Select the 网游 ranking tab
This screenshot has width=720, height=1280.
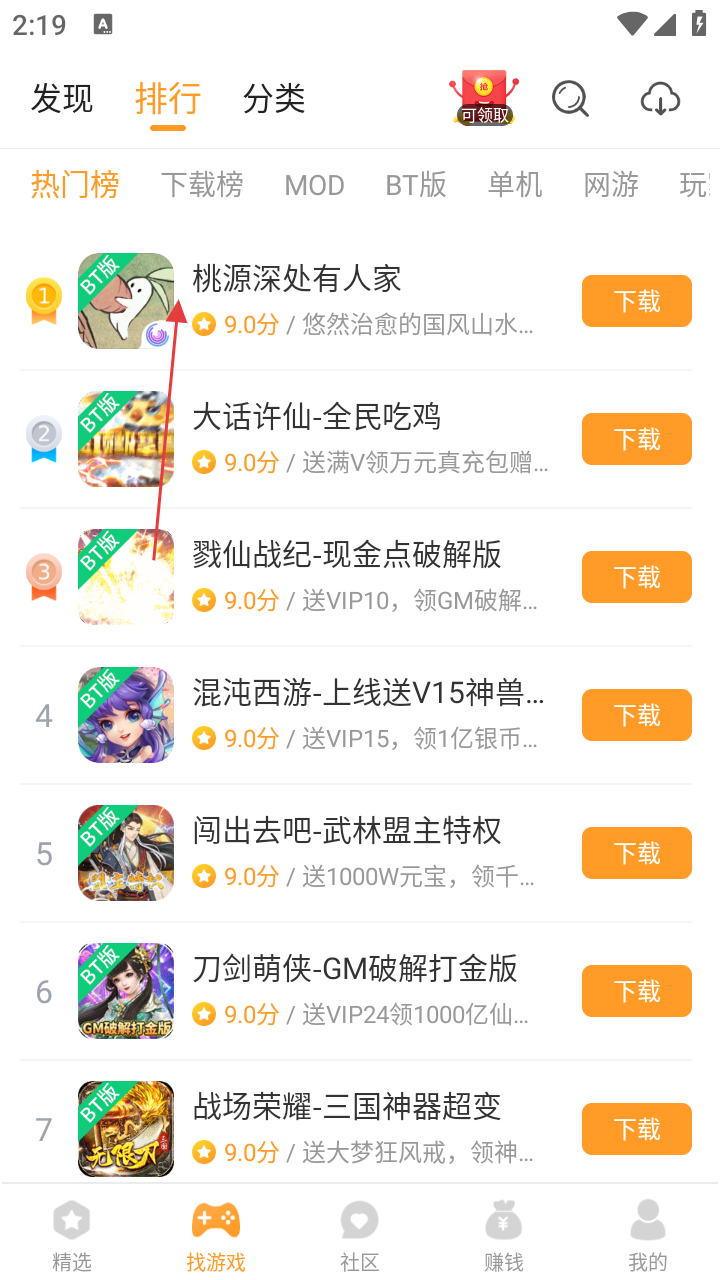point(611,185)
